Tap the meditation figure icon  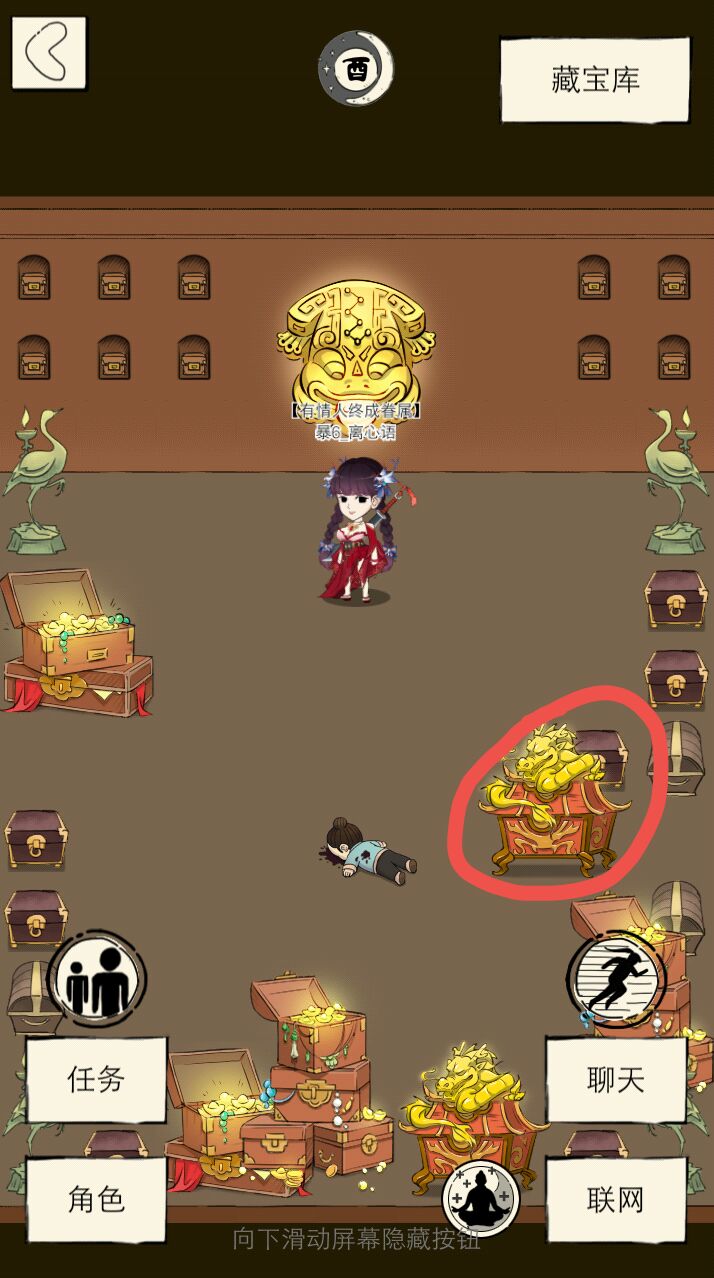pos(482,1197)
